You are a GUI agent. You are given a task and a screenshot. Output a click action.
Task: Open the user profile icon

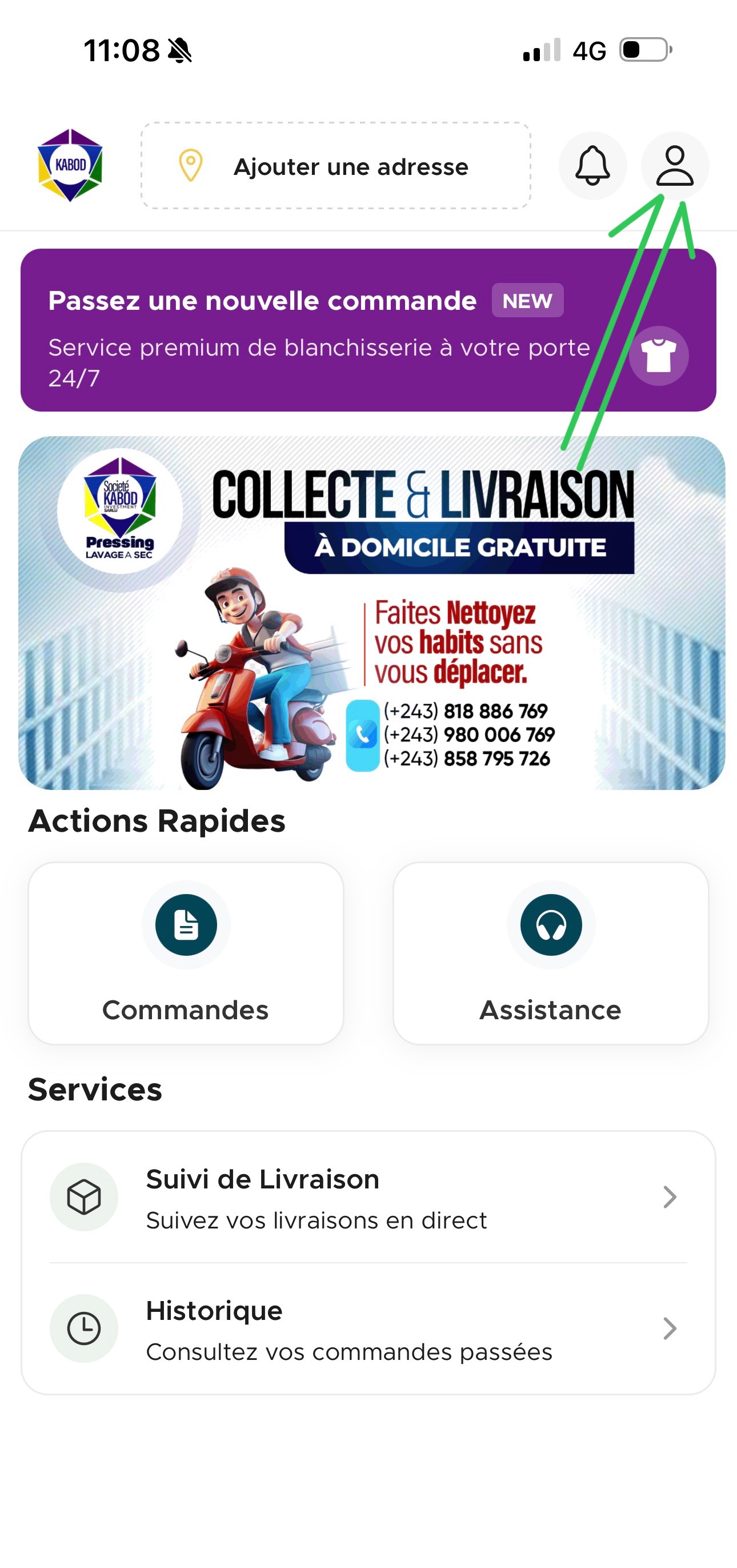674,166
